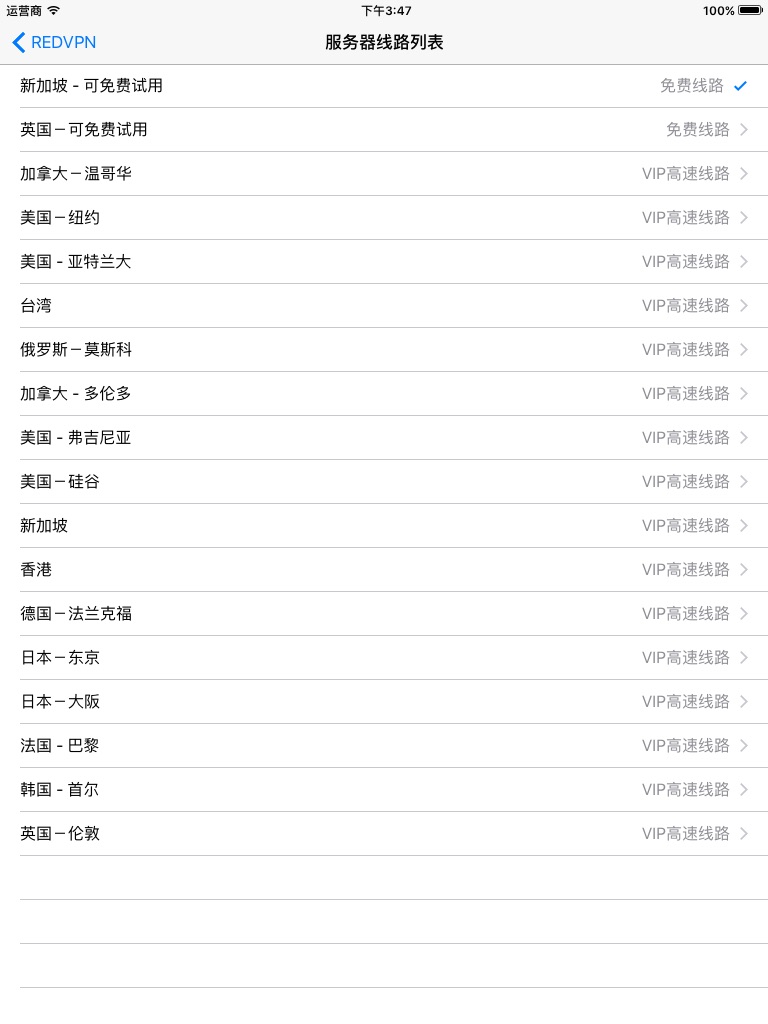The width and height of the screenshot is (768, 1024).
Task: Select 德国 – 法兰克福 server
Action: [384, 613]
